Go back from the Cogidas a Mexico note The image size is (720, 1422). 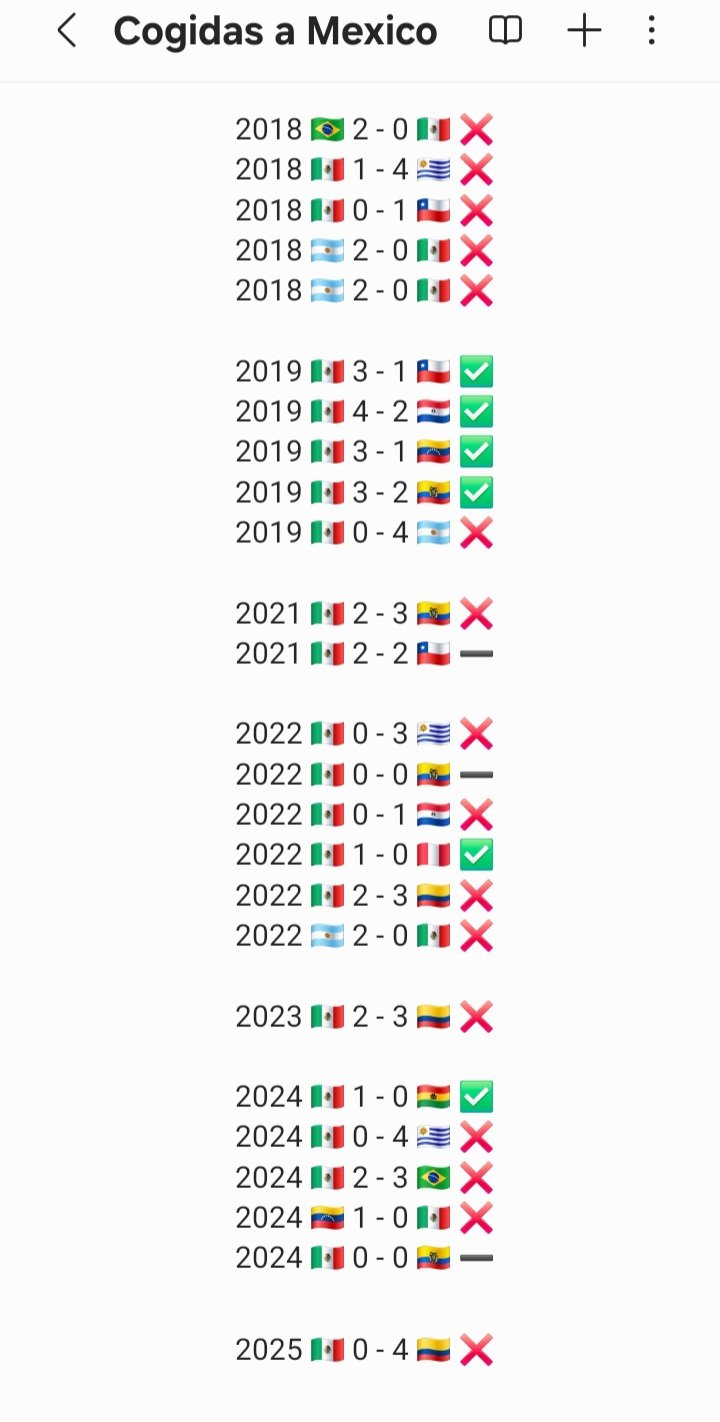[66, 31]
